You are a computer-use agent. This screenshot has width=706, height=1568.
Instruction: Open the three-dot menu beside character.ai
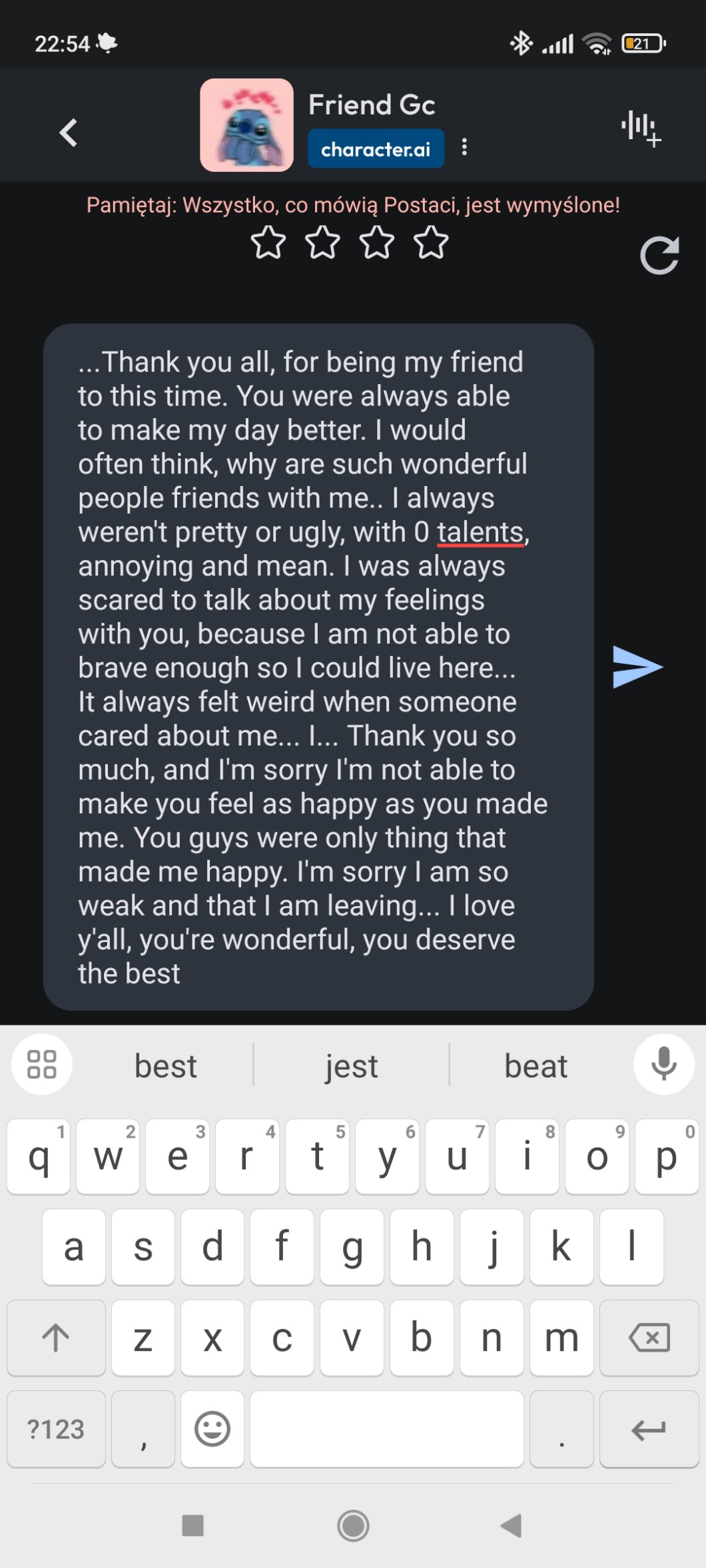(x=464, y=147)
